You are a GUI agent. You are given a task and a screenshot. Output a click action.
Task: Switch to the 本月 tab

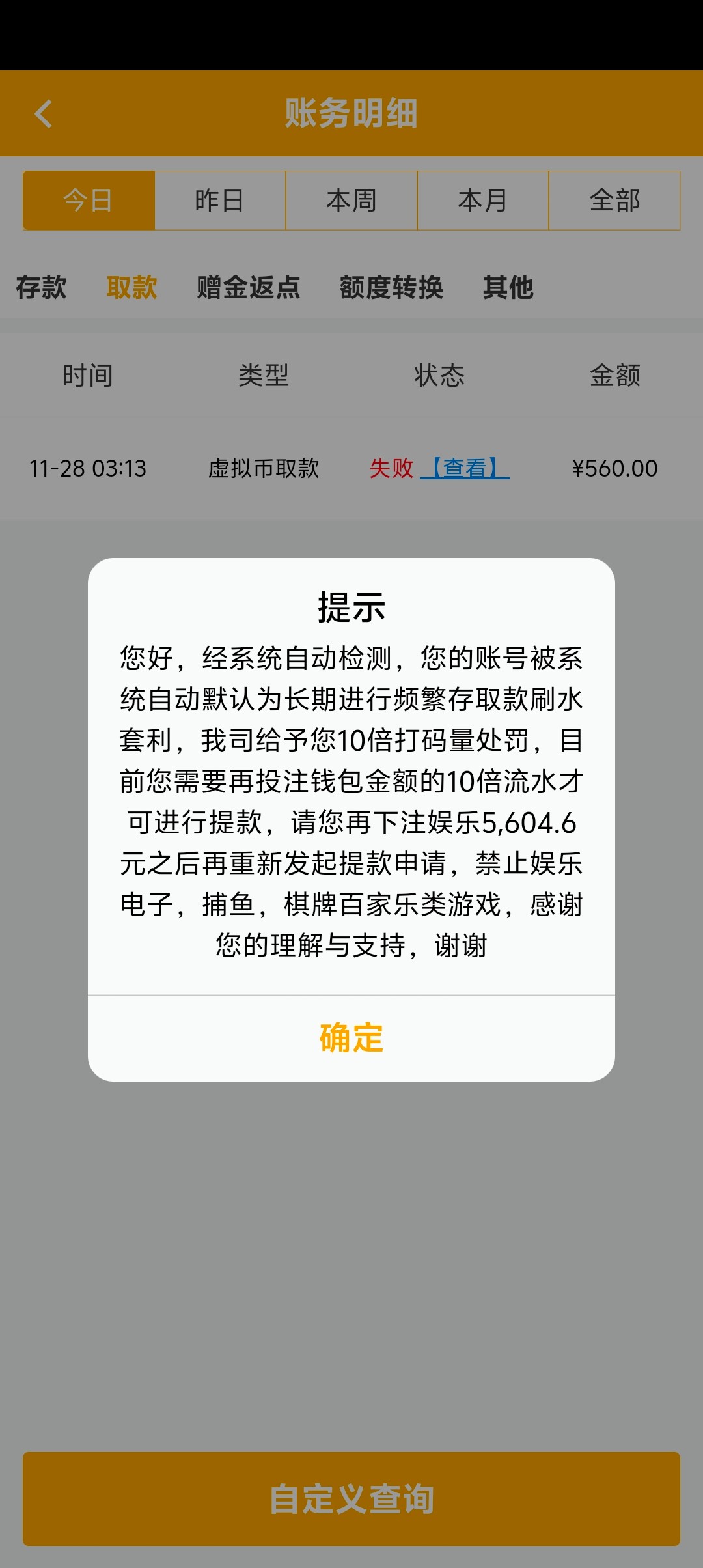coord(482,201)
